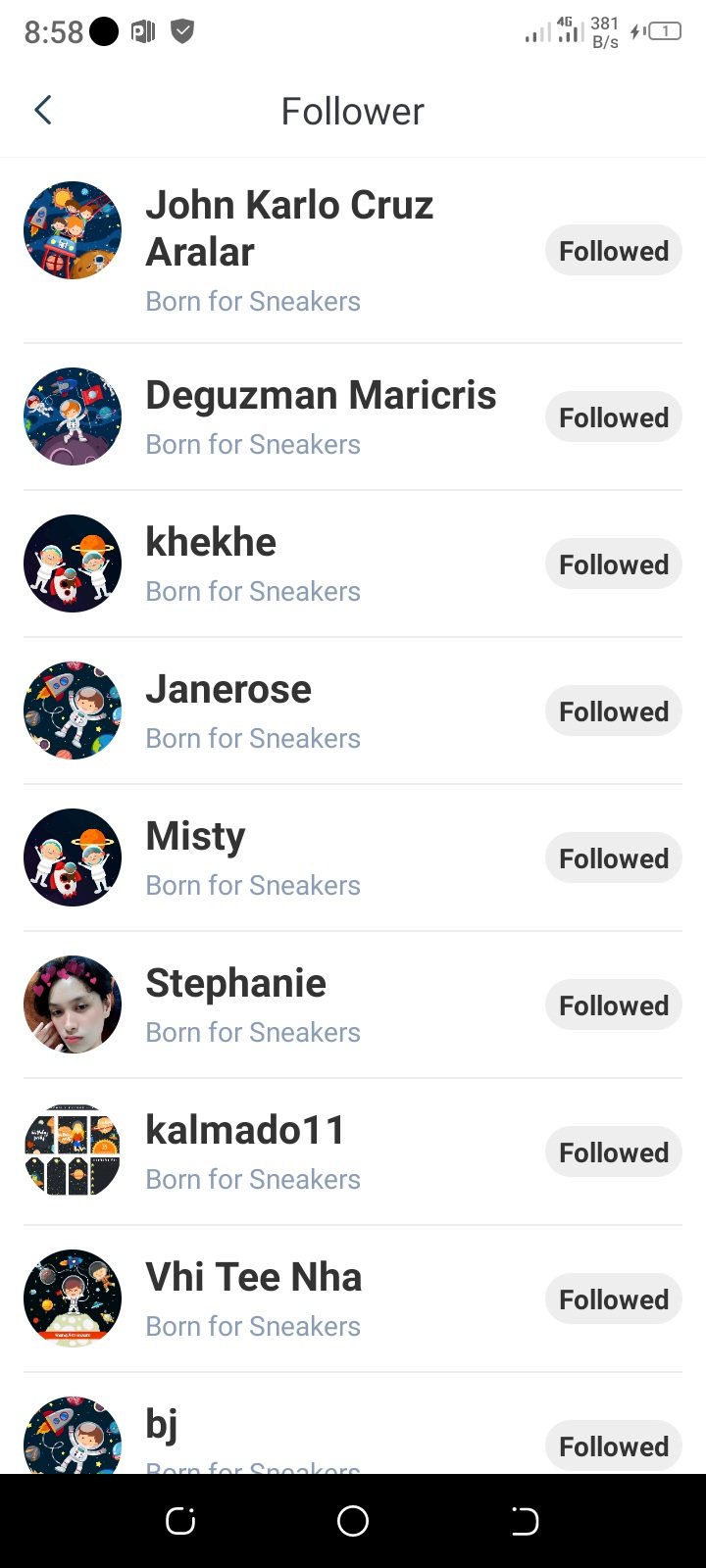Tap Followed button for kalmado11

[x=613, y=1152]
